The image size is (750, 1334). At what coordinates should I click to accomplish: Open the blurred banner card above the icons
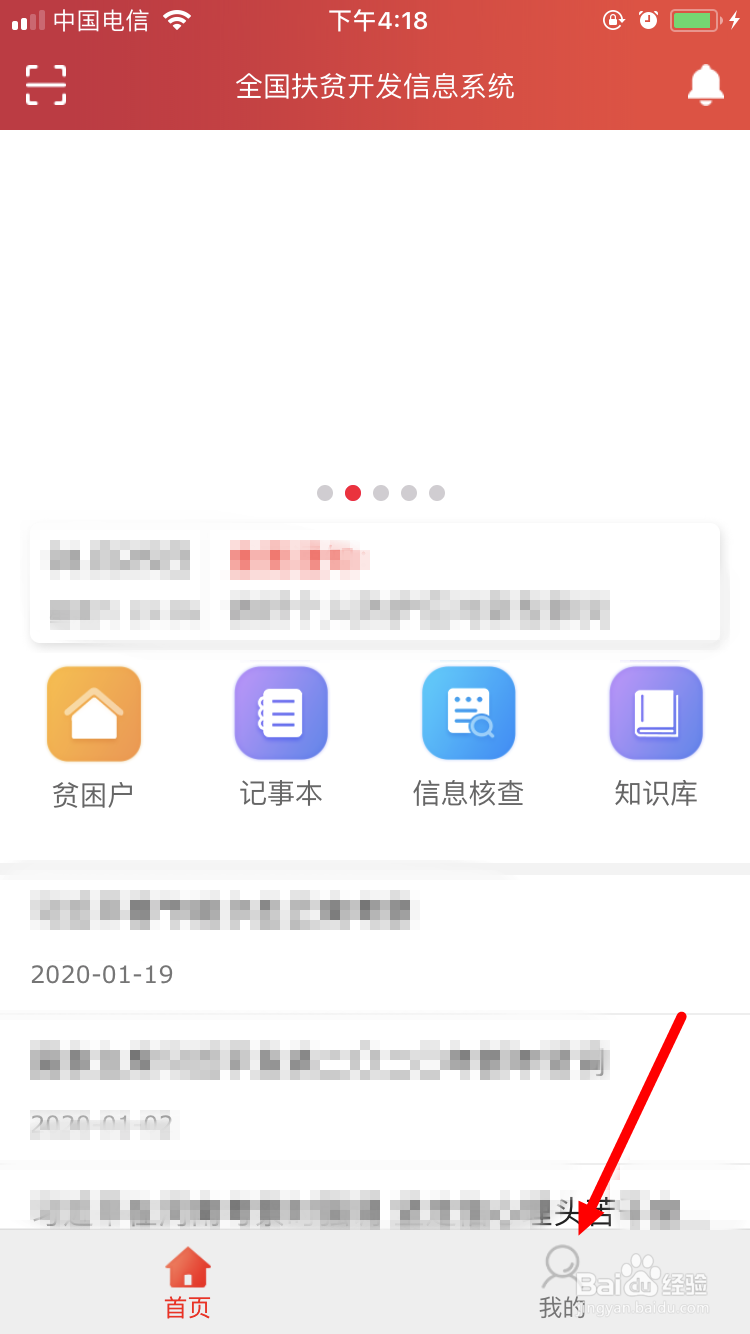tap(375, 582)
